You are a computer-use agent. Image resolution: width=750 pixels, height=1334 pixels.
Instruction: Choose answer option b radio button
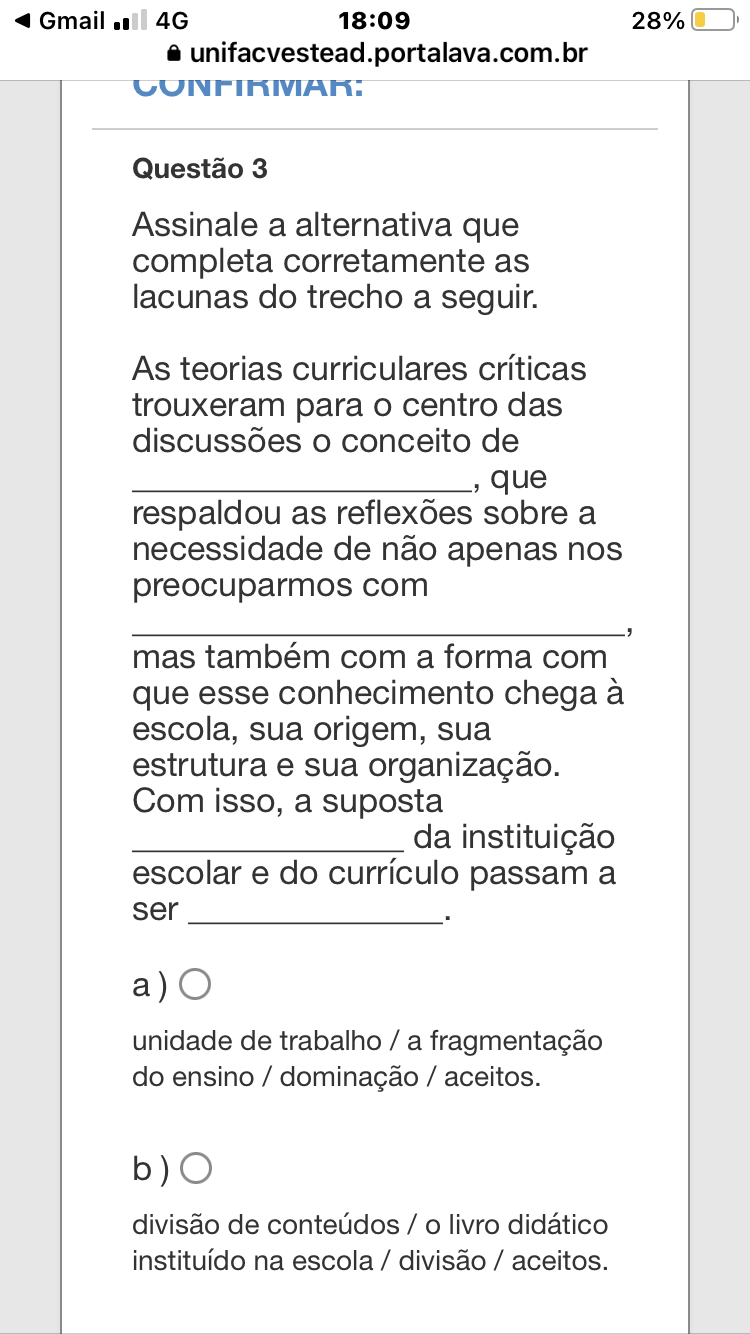click(x=196, y=1168)
